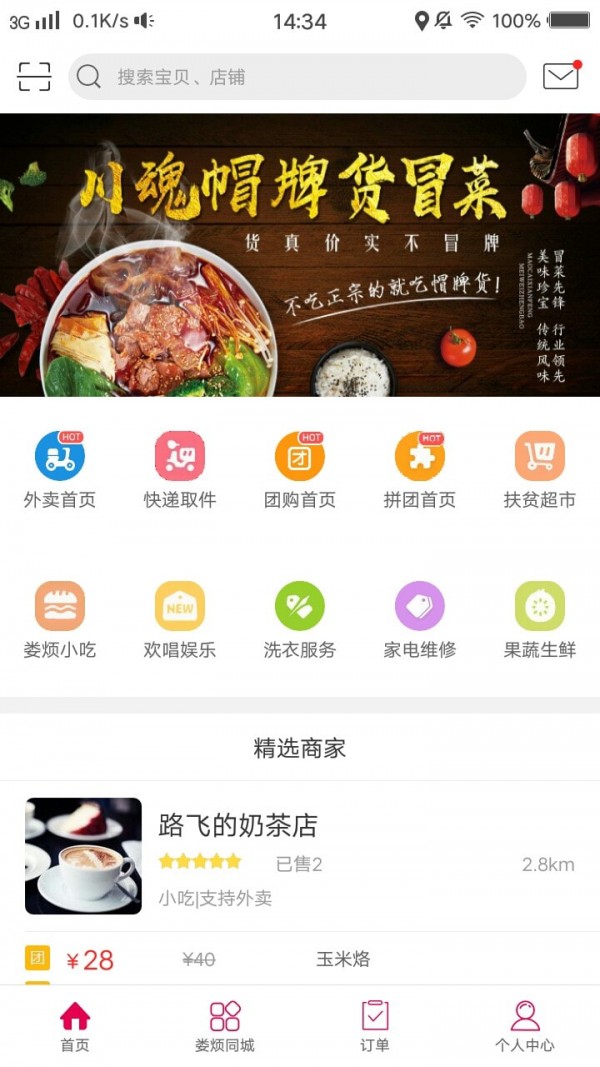Open the scan QR code icon
Image resolution: width=600 pixels, height=1067 pixels.
(x=34, y=77)
